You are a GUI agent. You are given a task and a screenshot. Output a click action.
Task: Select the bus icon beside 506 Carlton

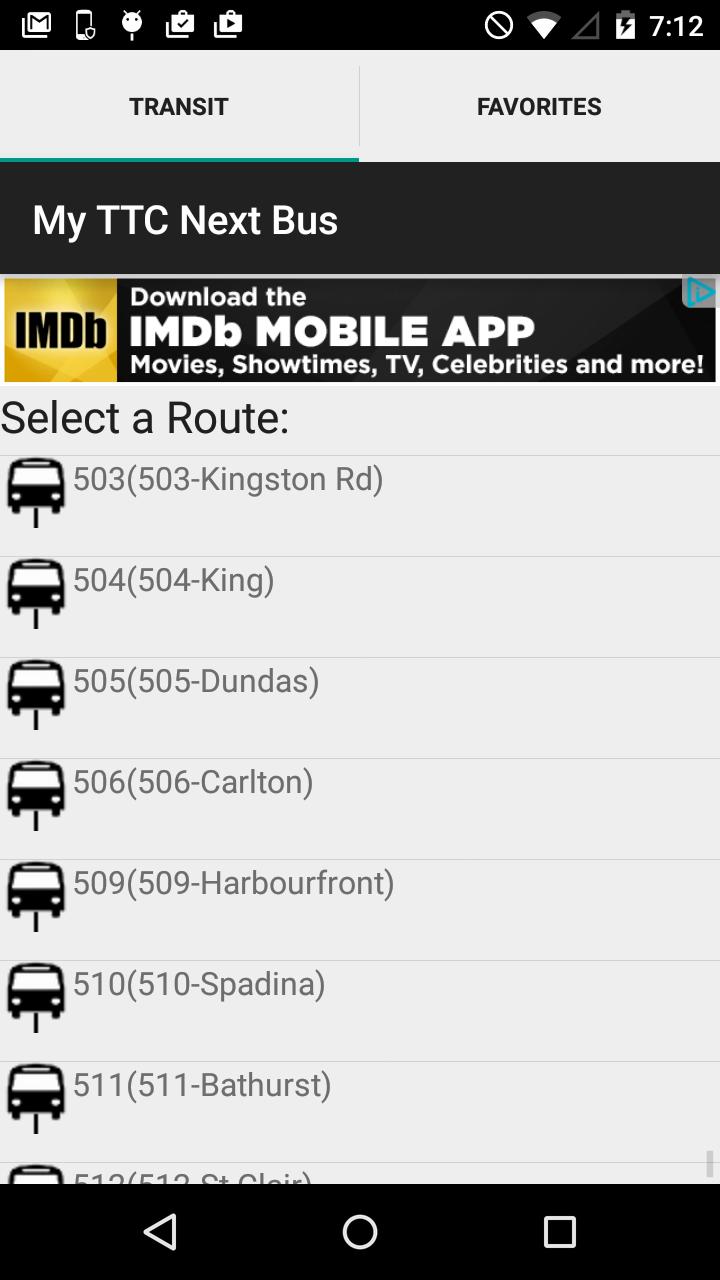click(36, 793)
